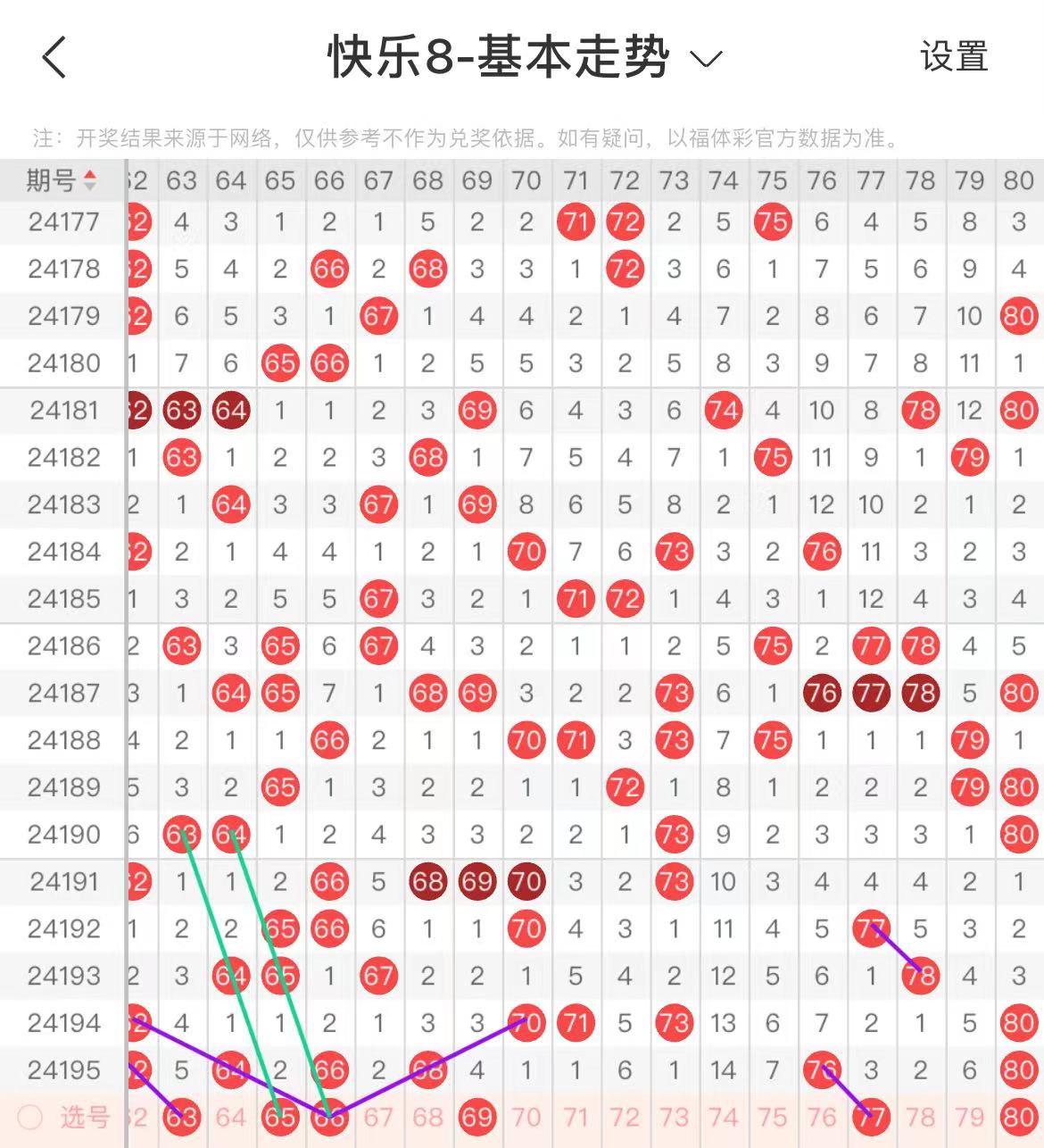This screenshot has width=1044, height=1148.
Task: Tap the 选号 circle at the row start
Action: point(30,1117)
